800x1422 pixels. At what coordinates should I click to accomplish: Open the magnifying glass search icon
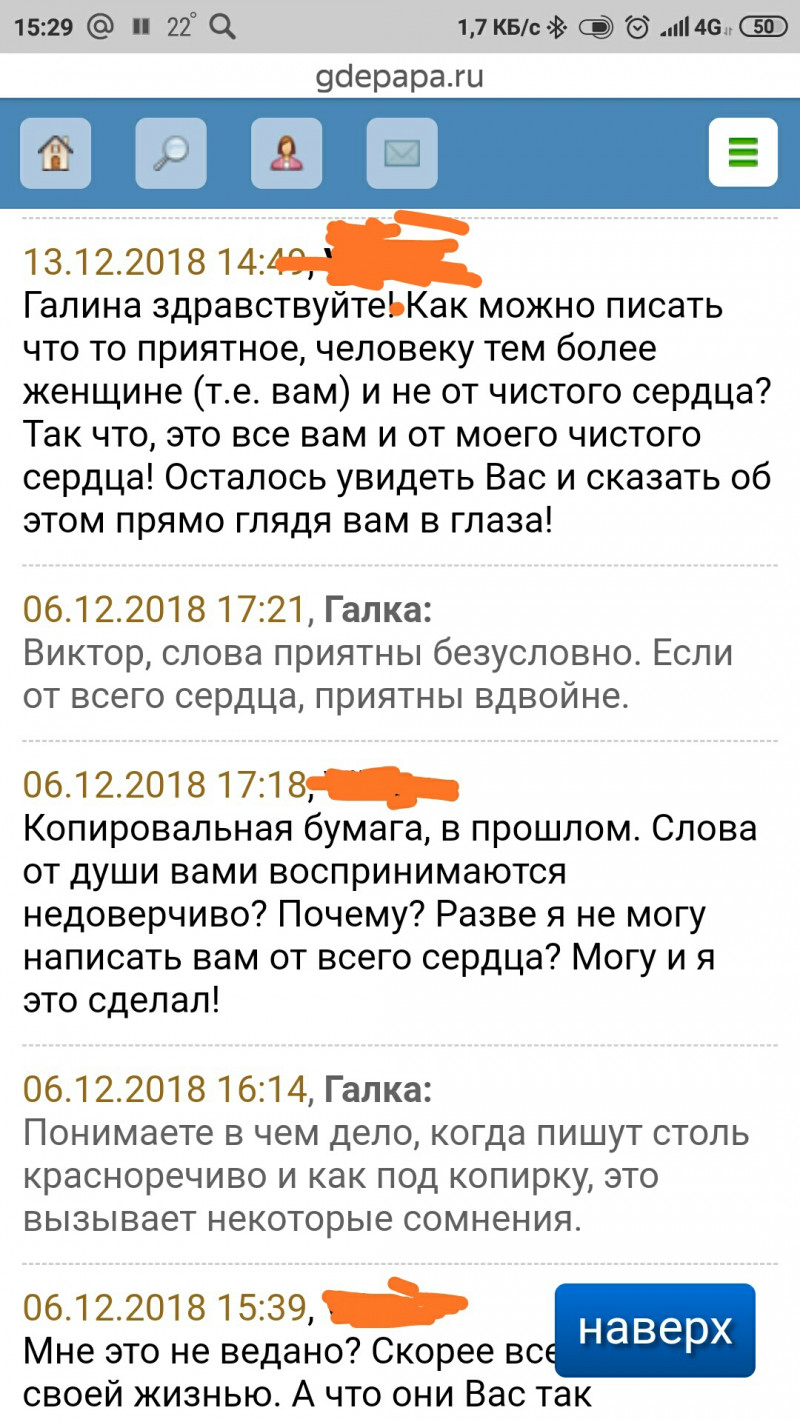171,153
